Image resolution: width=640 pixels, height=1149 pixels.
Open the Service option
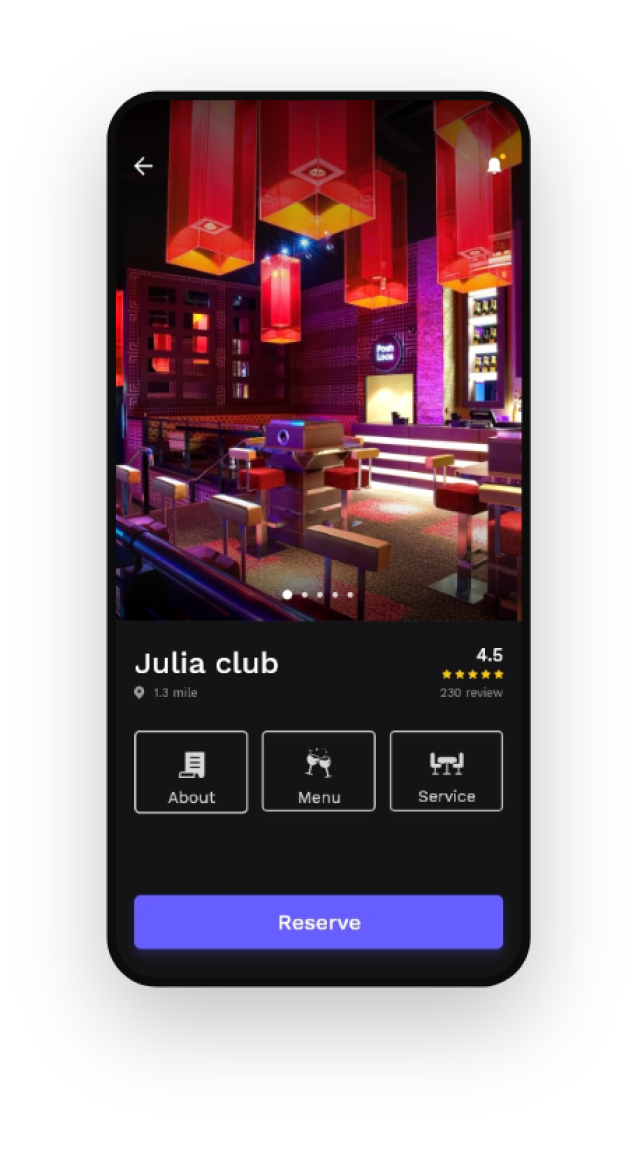(446, 772)
